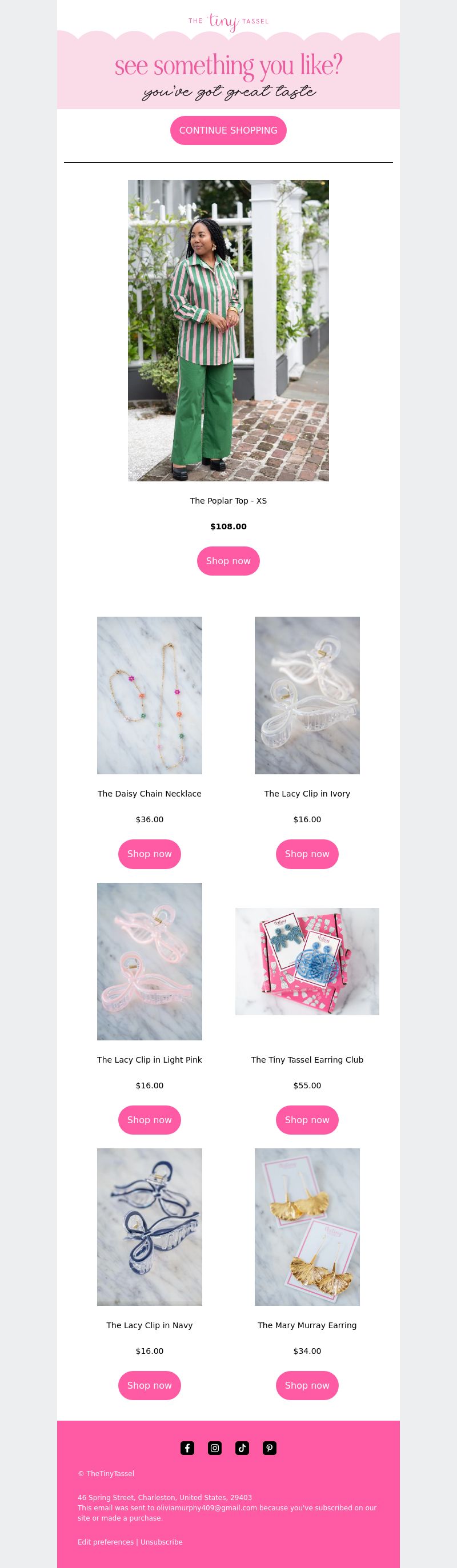
Task: Shop now for Lacy Clip in Ivory
Action: pos(307,854)
